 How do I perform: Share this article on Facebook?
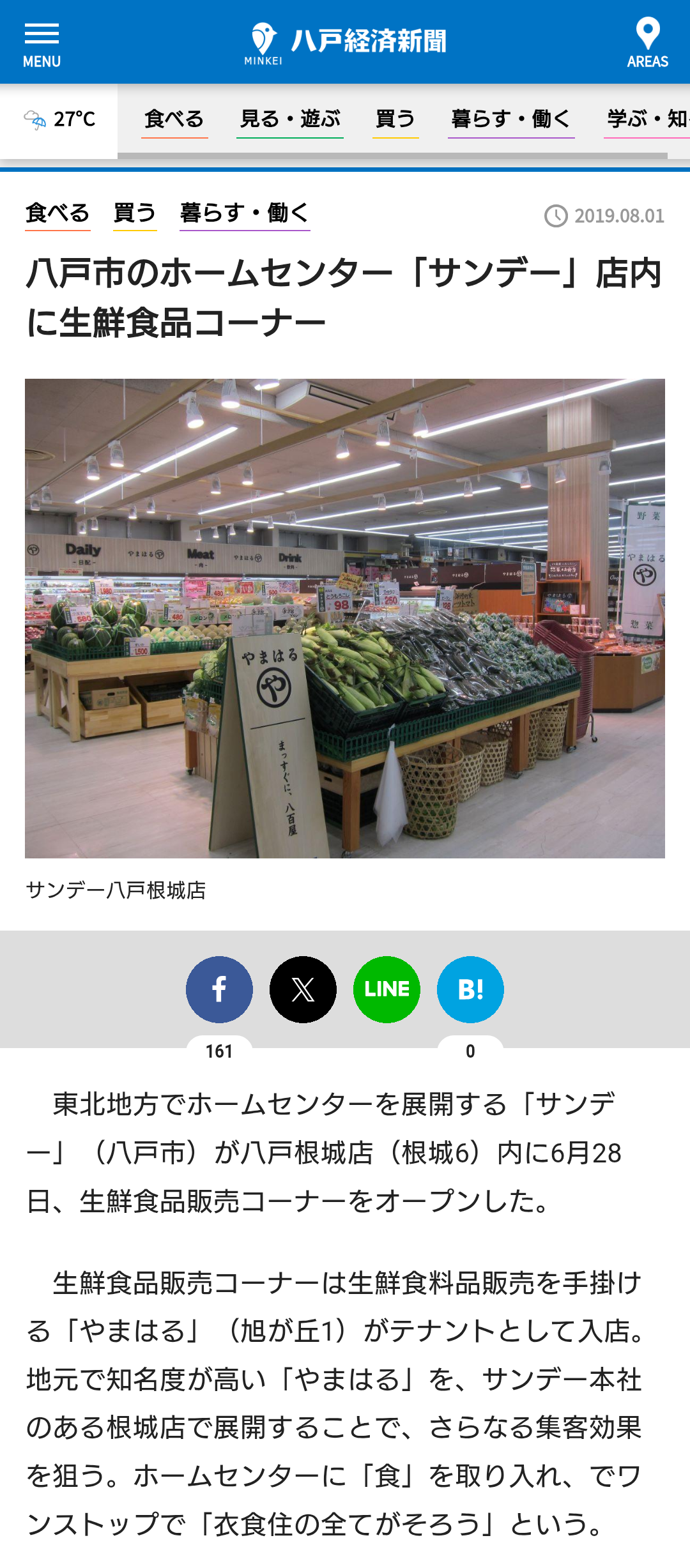(219, 989)
